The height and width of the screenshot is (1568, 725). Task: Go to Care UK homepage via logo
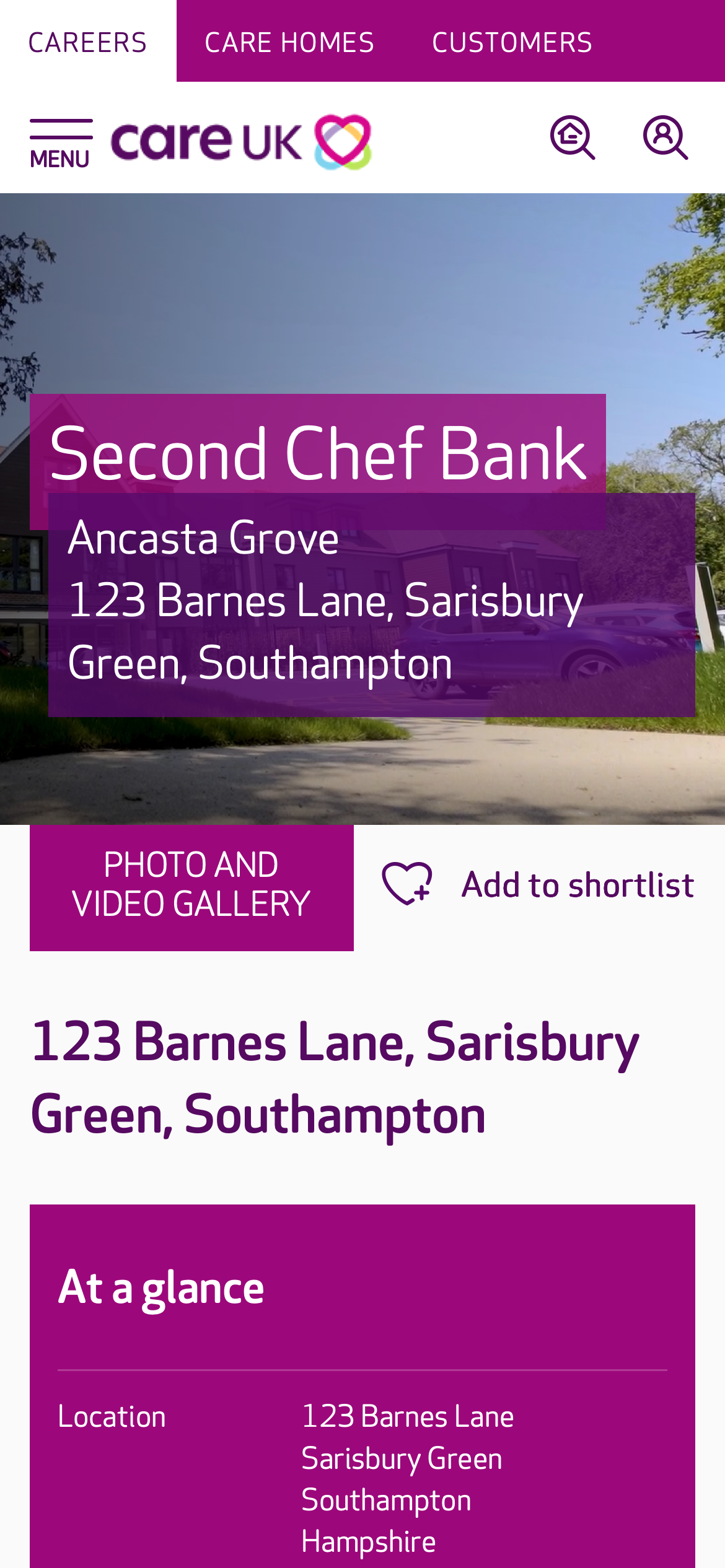point(242,142)
